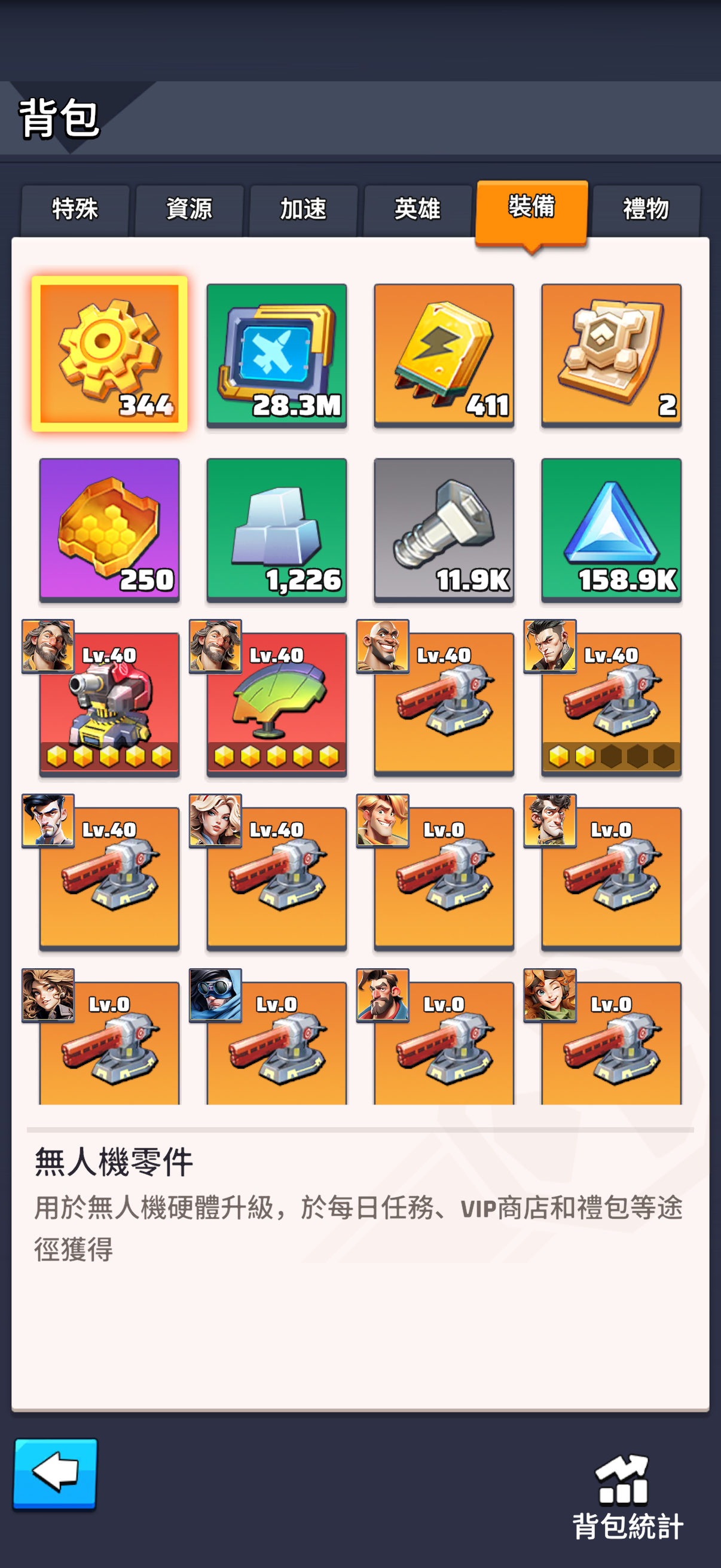
Task: Switch to the 特殊 tab
Action: (x=75, y=209)
